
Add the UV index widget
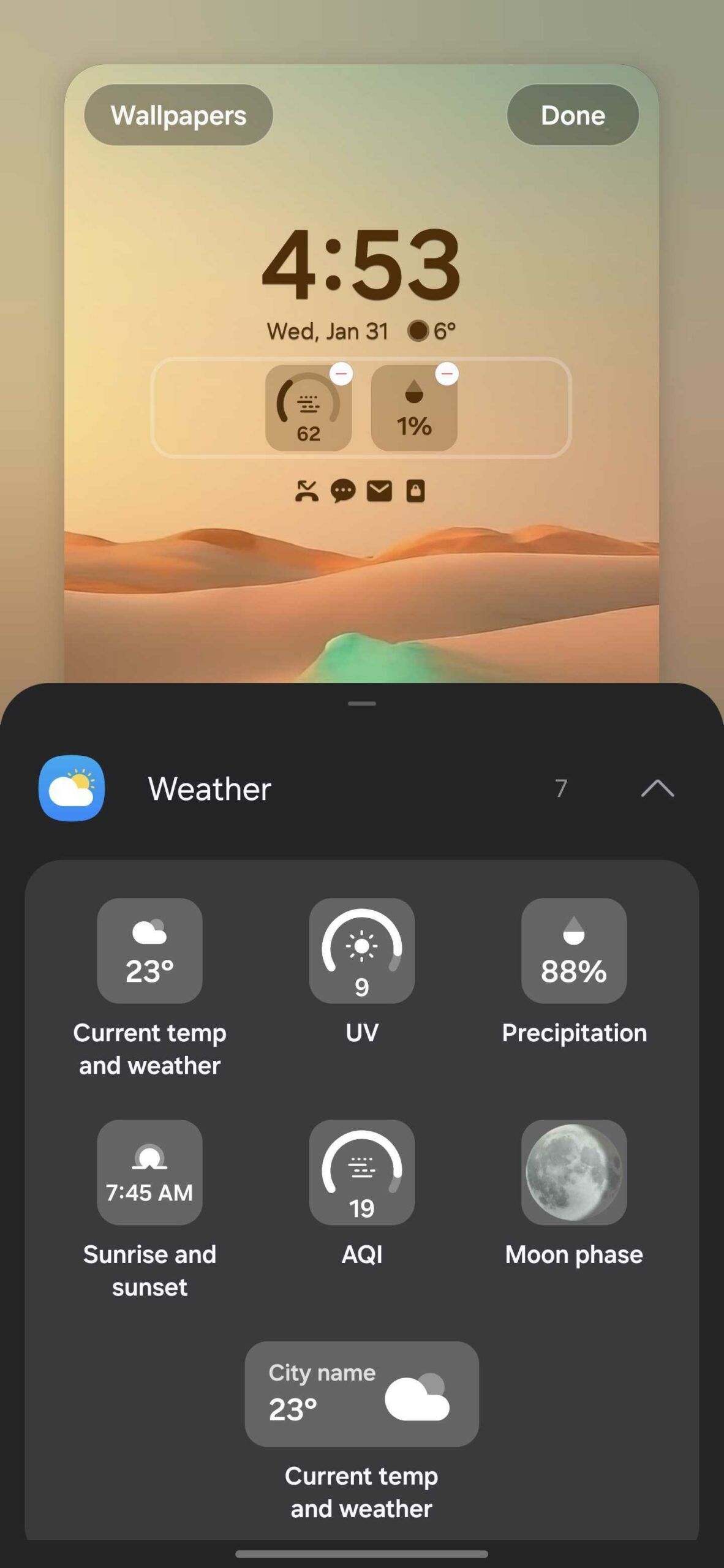click(361, 951)
